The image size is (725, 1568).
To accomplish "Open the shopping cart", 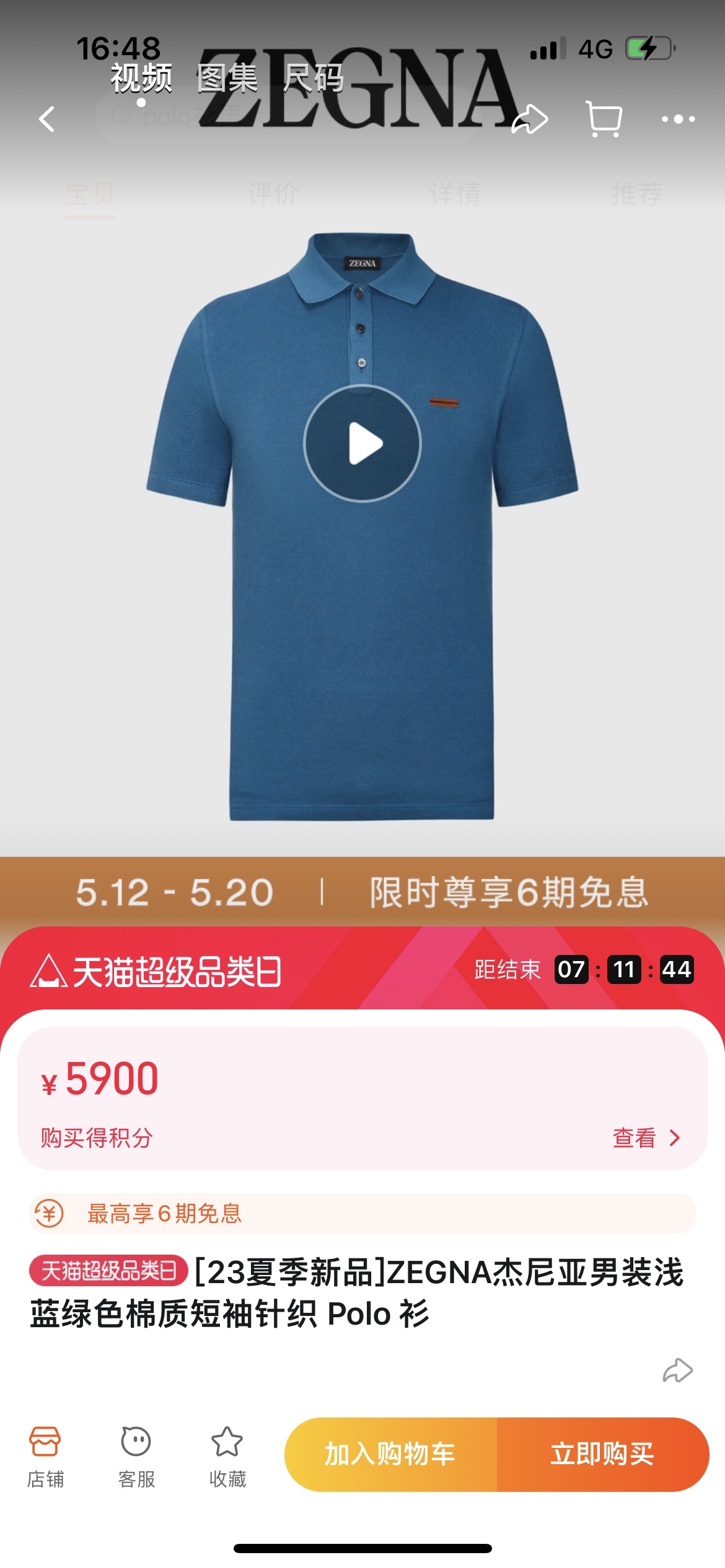I will 604,119.
